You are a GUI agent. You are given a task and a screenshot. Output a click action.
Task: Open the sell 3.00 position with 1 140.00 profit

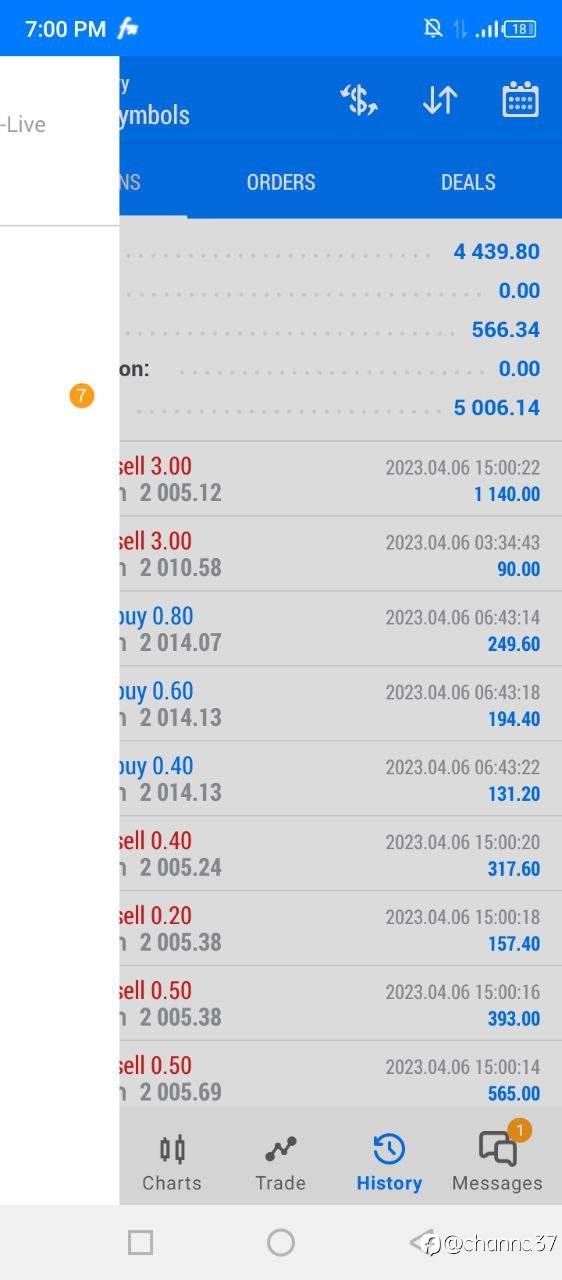tap(340, 479)
